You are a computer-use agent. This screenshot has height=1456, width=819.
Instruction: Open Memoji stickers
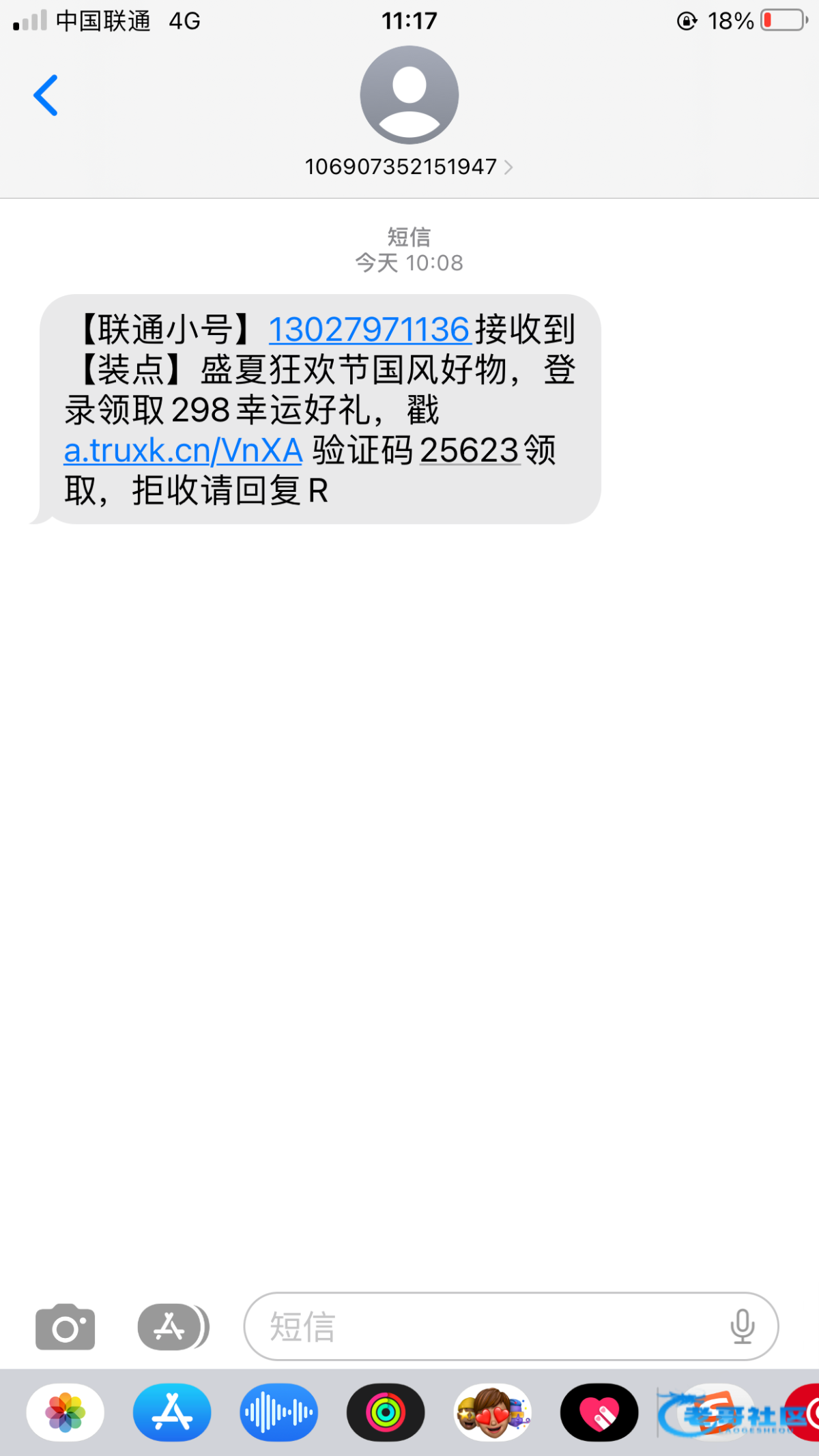pos(493,1412)
